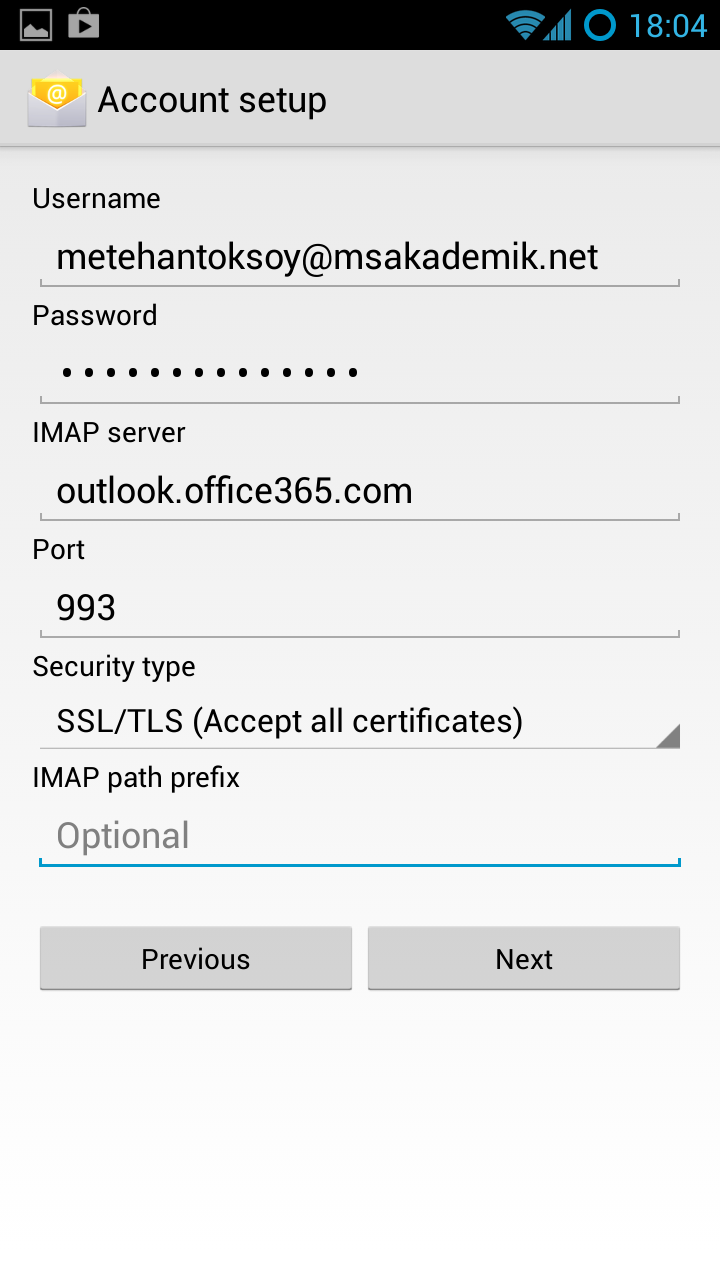Edit the Password field

360,374
